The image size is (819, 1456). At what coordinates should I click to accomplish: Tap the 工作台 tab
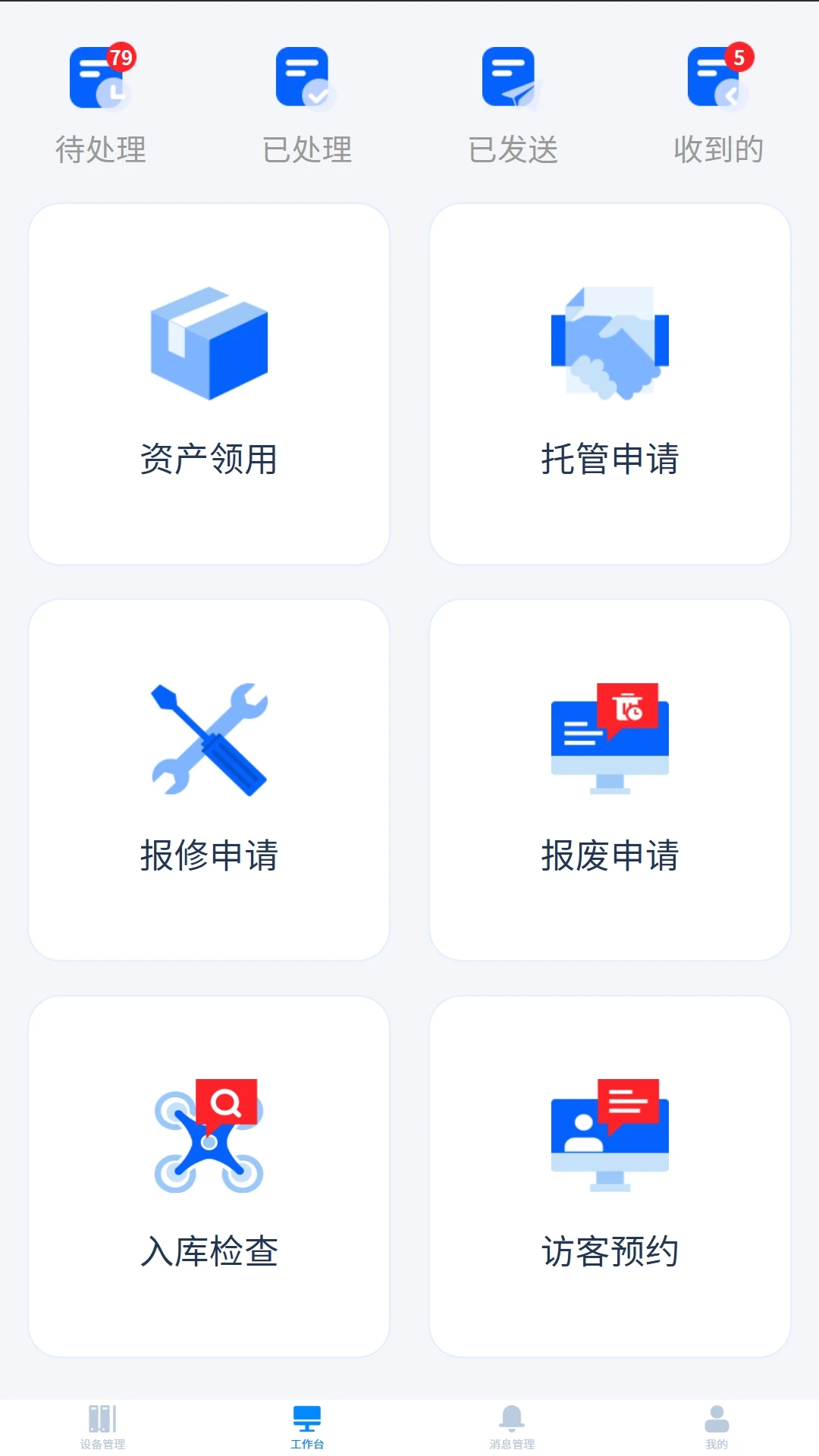[307, 1426]
